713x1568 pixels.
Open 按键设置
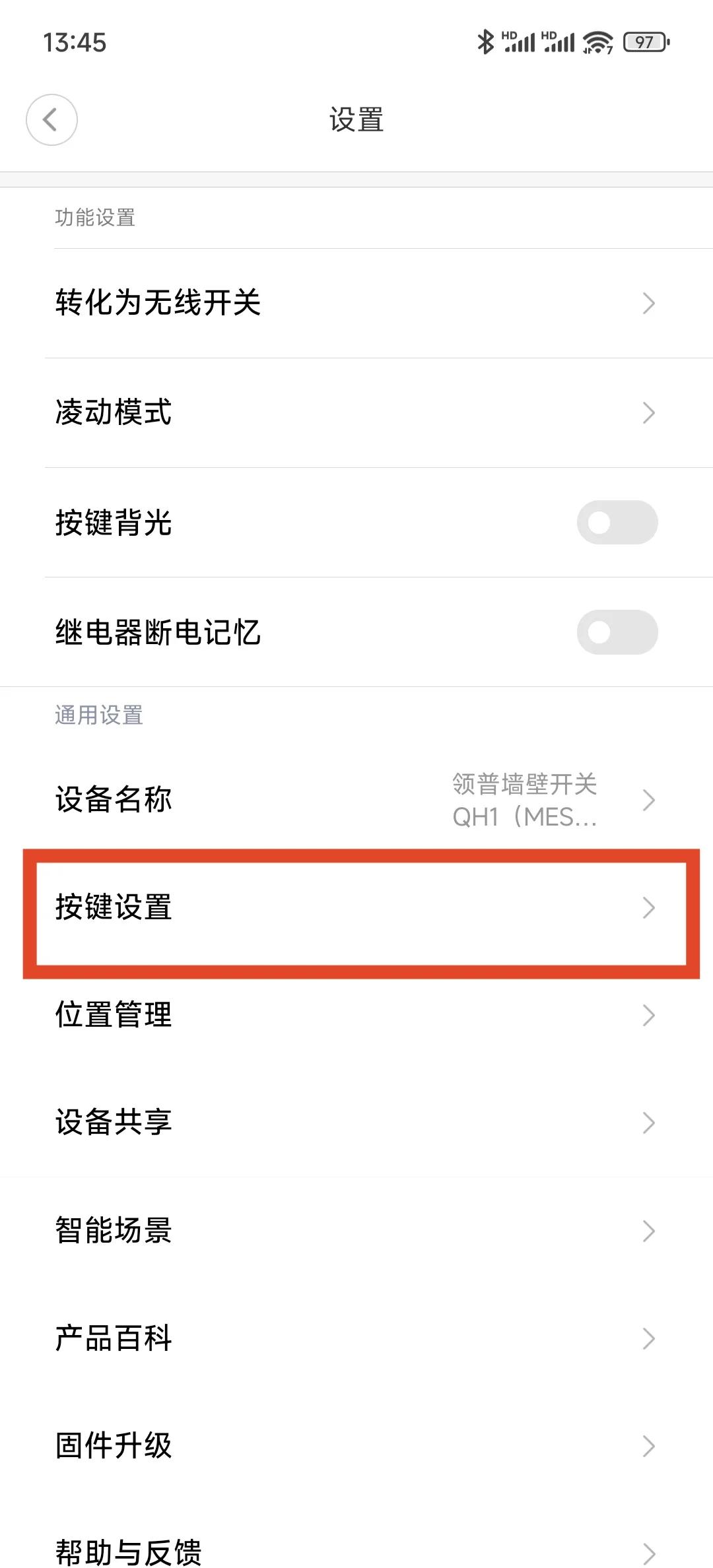(x=356, y=907)
